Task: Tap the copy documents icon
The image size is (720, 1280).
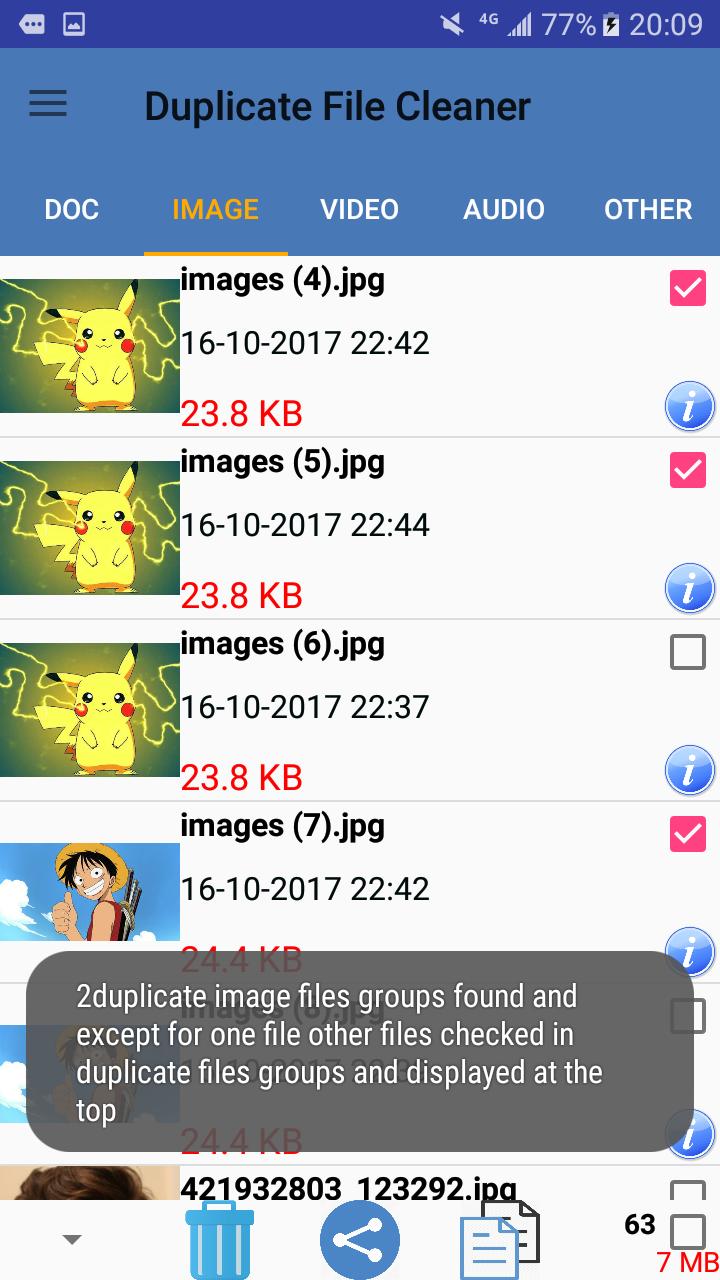Action: coord(499,1240)
